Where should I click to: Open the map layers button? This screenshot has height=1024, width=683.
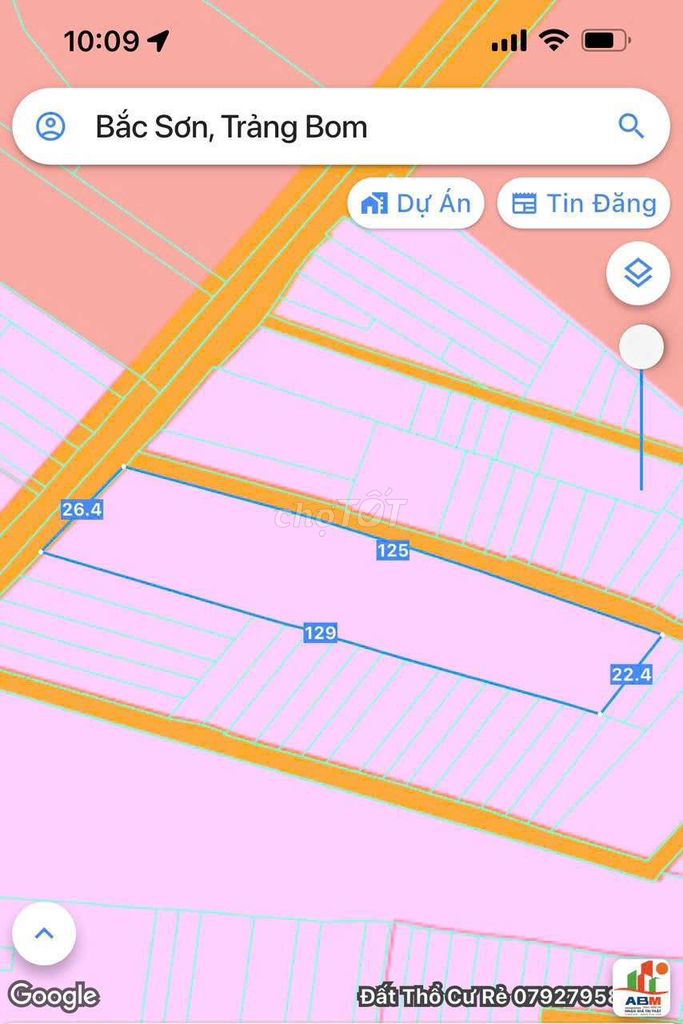(638, 273)
